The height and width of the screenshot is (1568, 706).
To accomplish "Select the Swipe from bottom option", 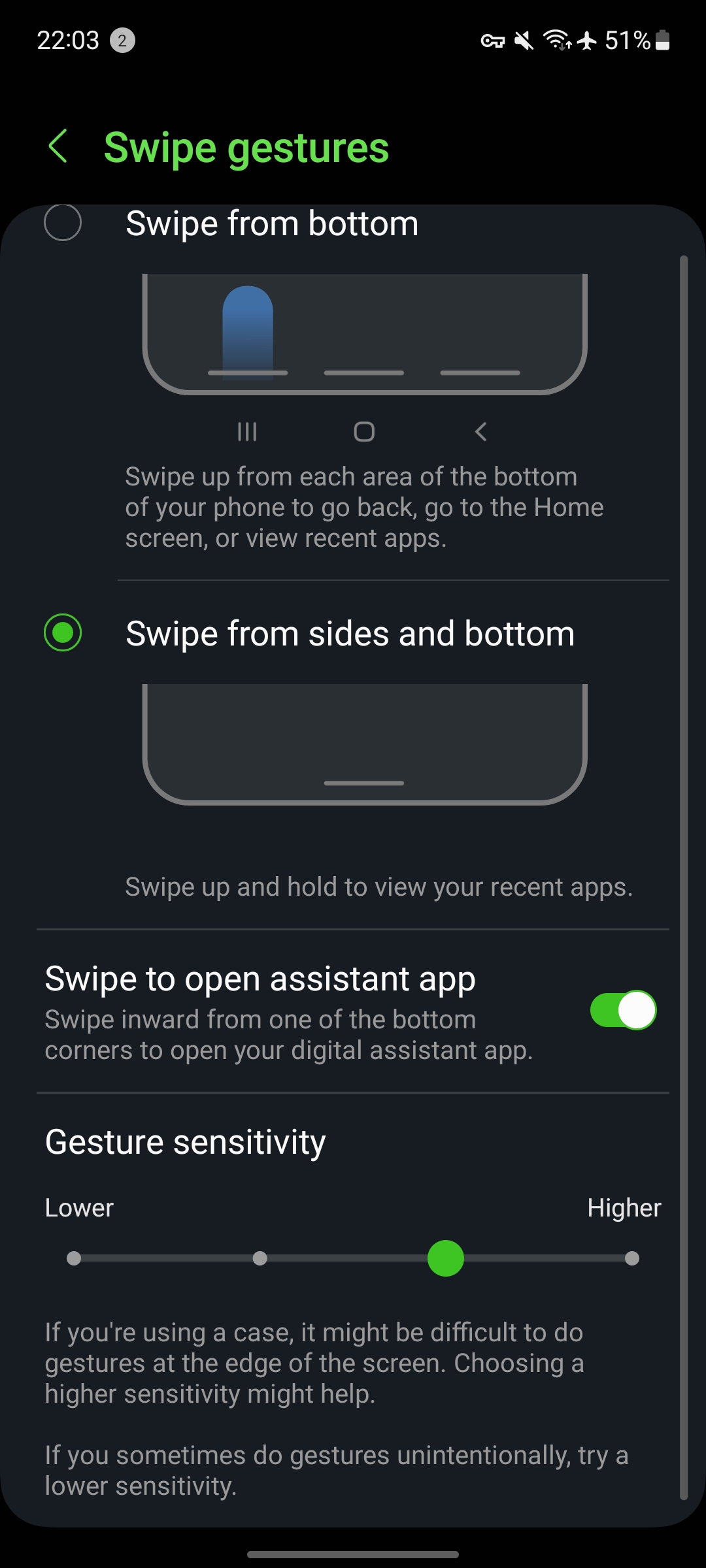I will pyautogui.click(x=63, y=223).
